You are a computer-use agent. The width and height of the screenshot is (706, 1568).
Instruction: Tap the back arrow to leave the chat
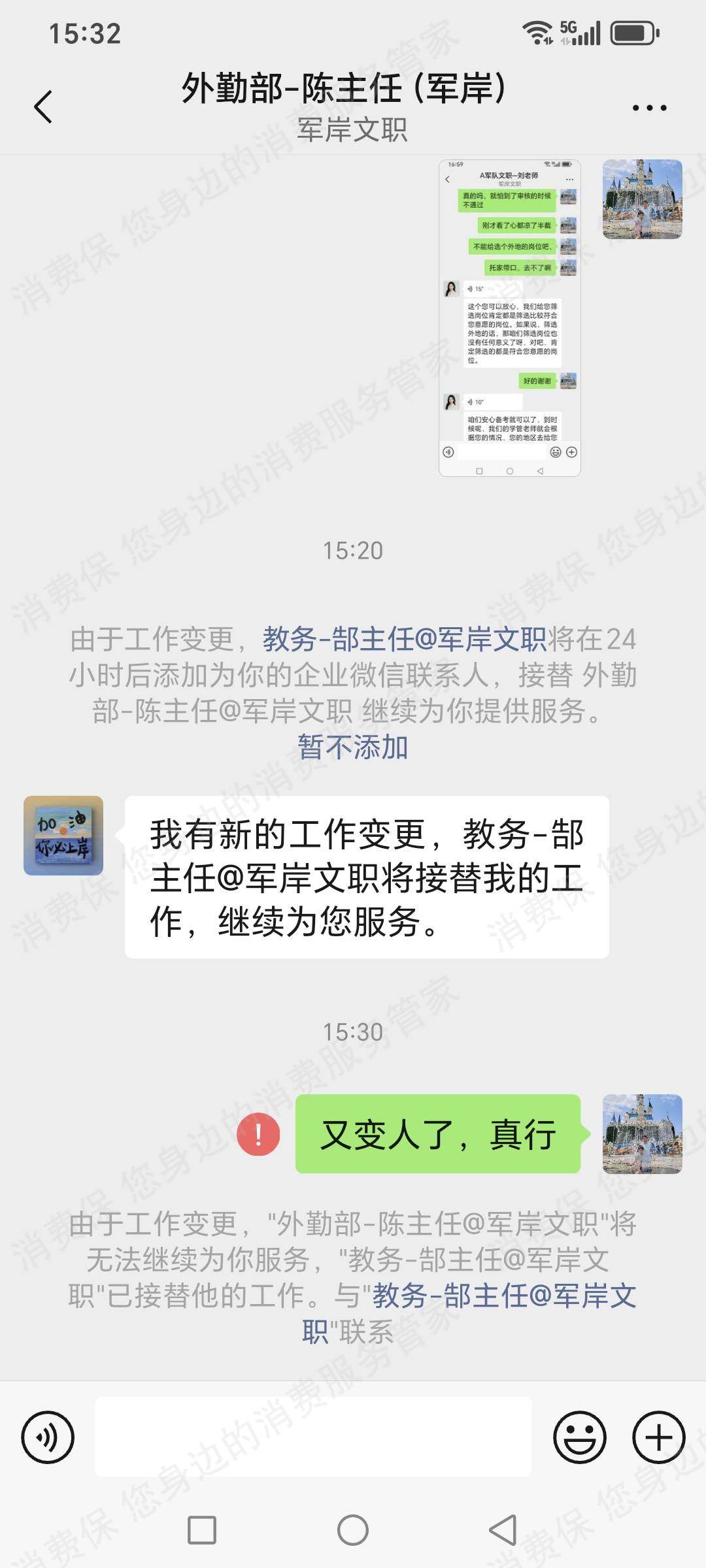tap(43, 105)
